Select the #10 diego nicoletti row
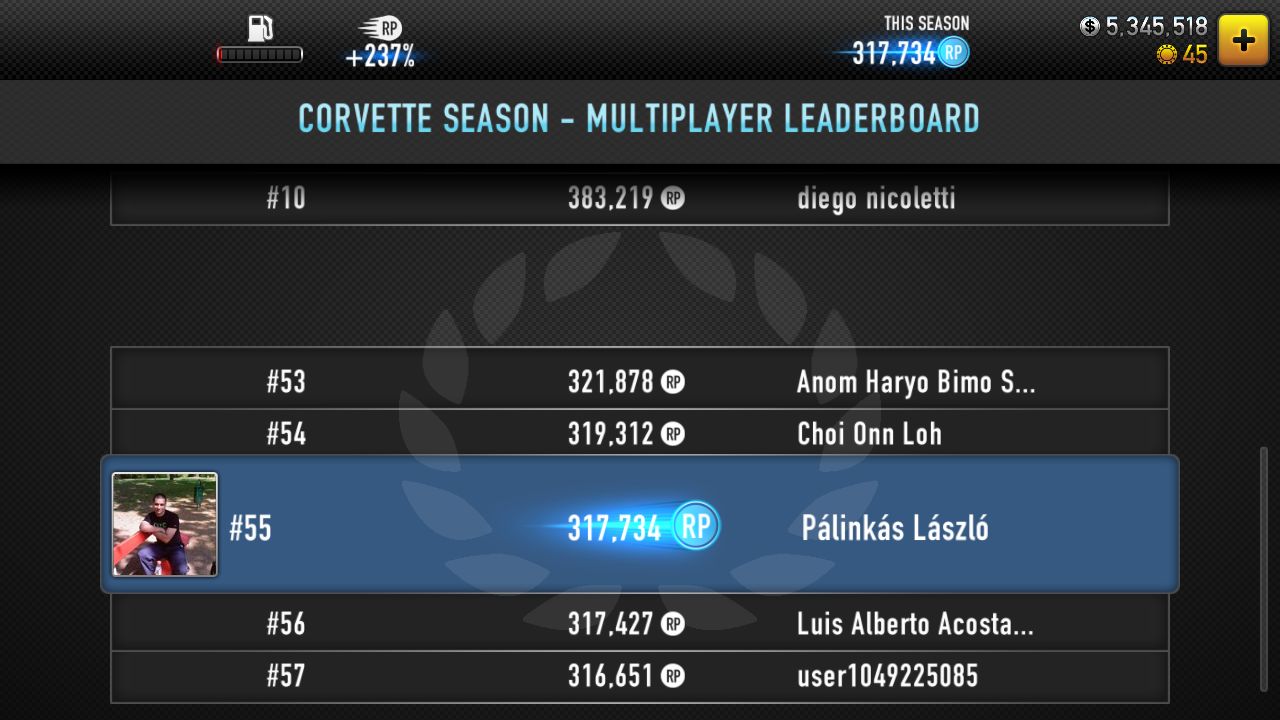 pyautogui.click(x=639, y=198)
